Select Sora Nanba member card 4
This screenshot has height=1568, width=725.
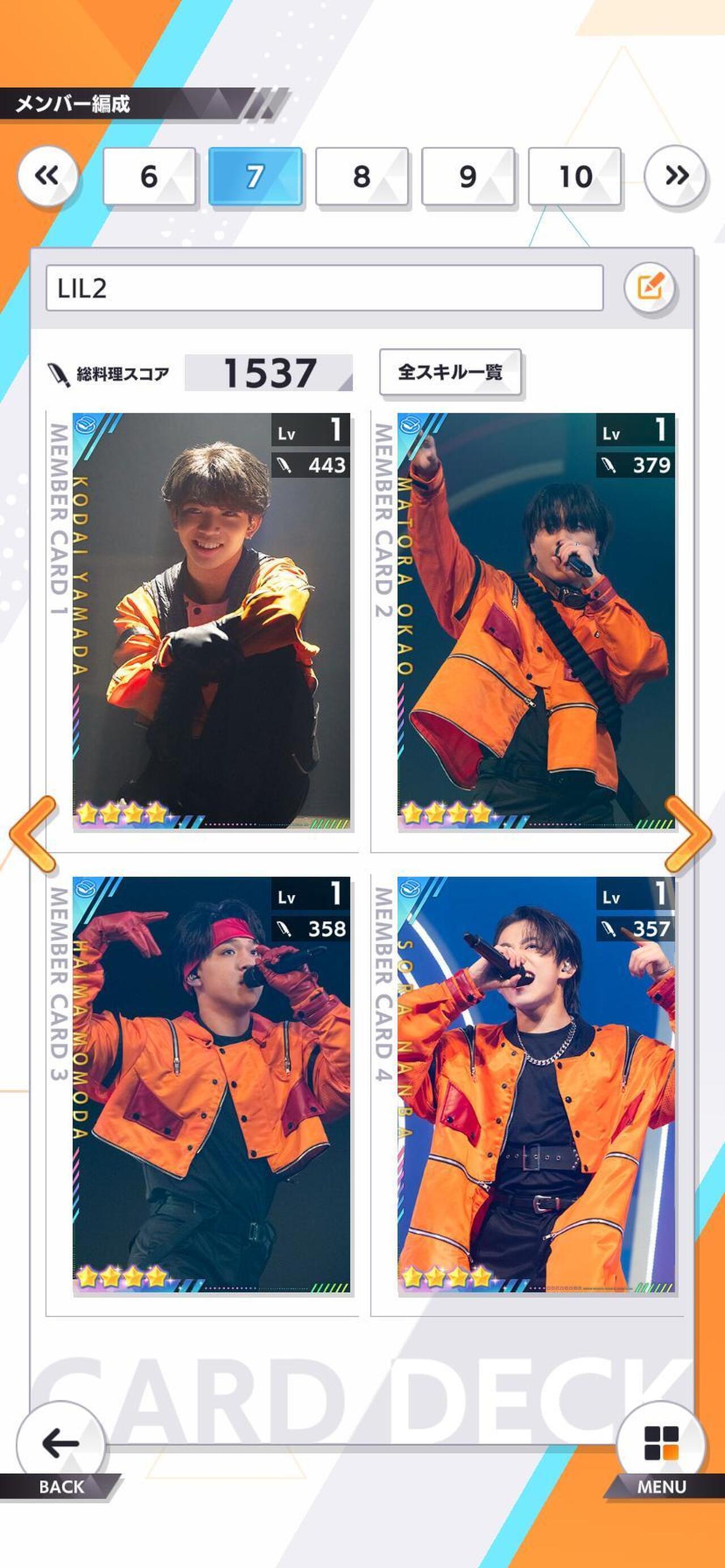pyautogui.click(x=535, y=1085)
